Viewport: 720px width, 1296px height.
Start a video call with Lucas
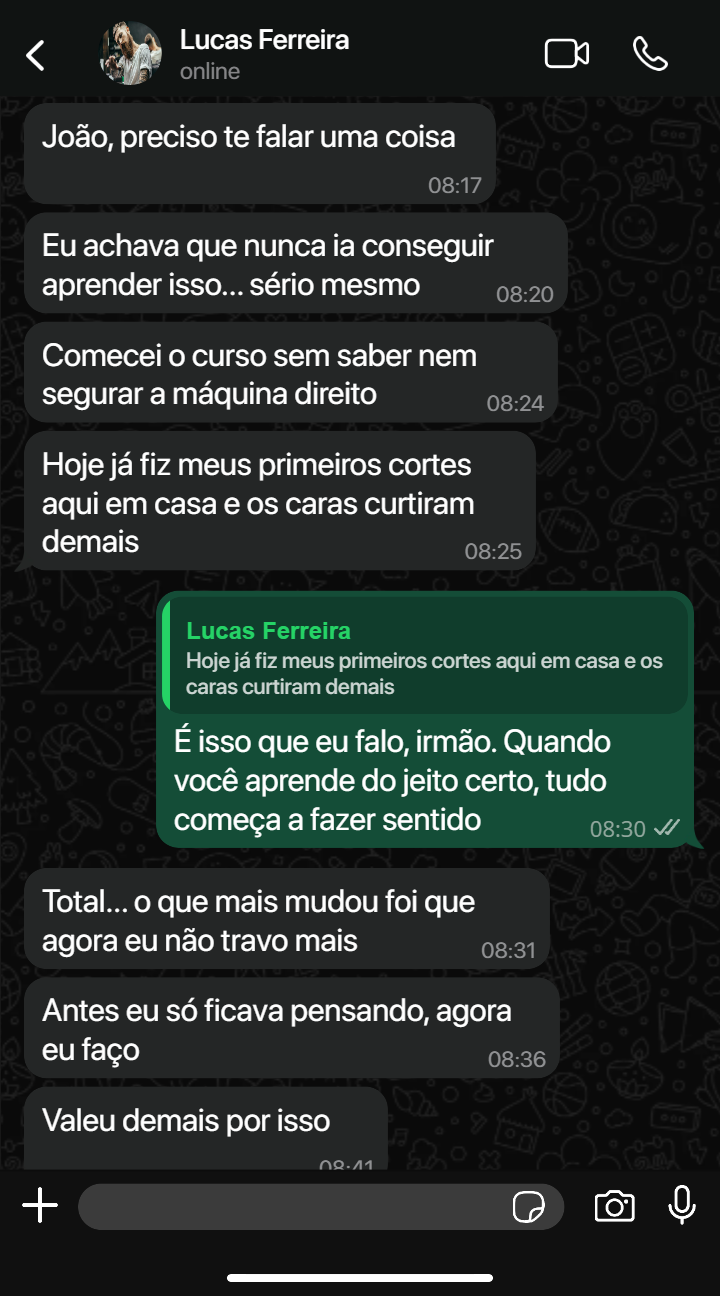coord(566,54)
